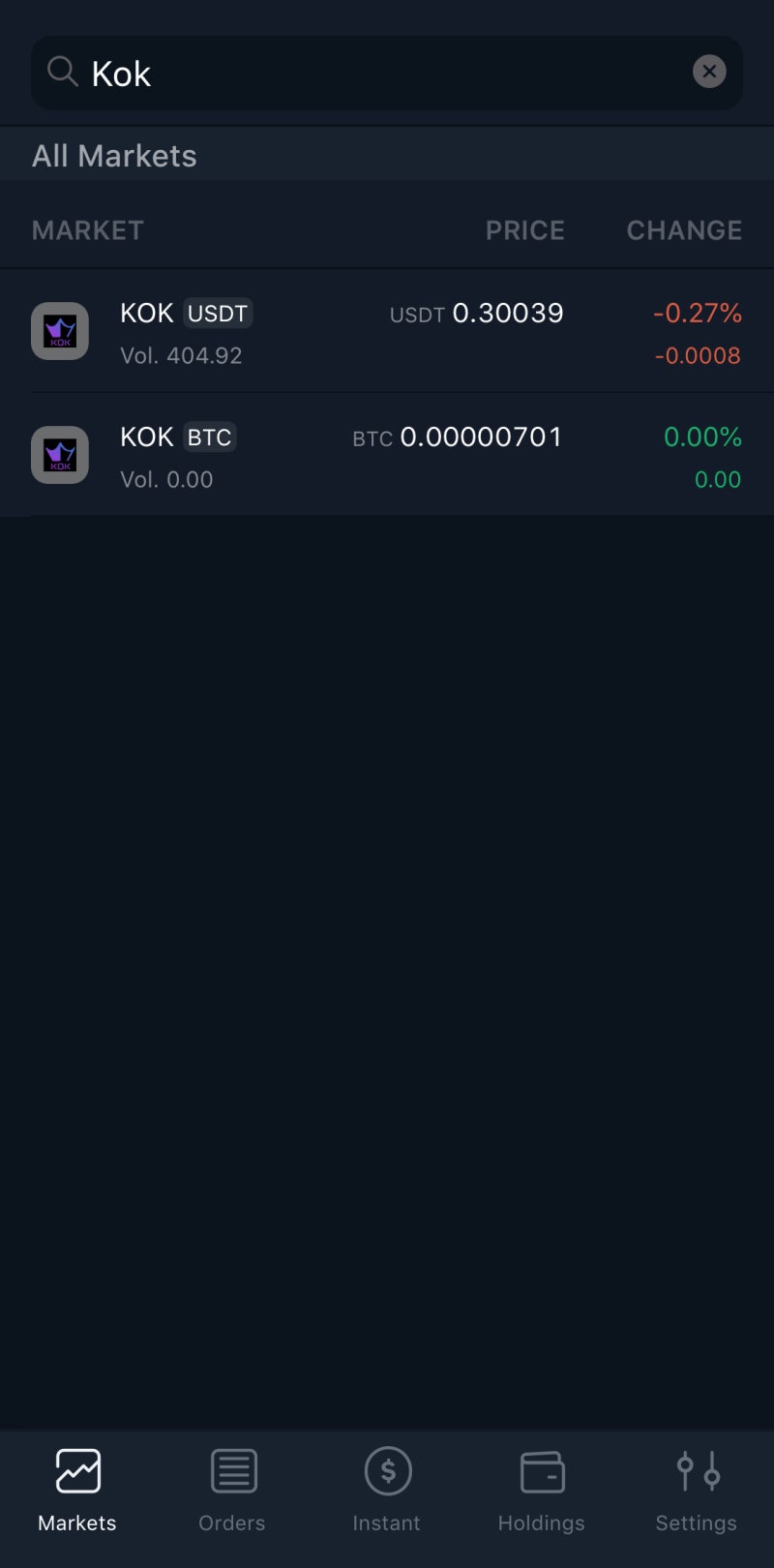Click the KOK coin logo in the USDT row
Viewport: 774px width, 1568px height.
(60, 330)
